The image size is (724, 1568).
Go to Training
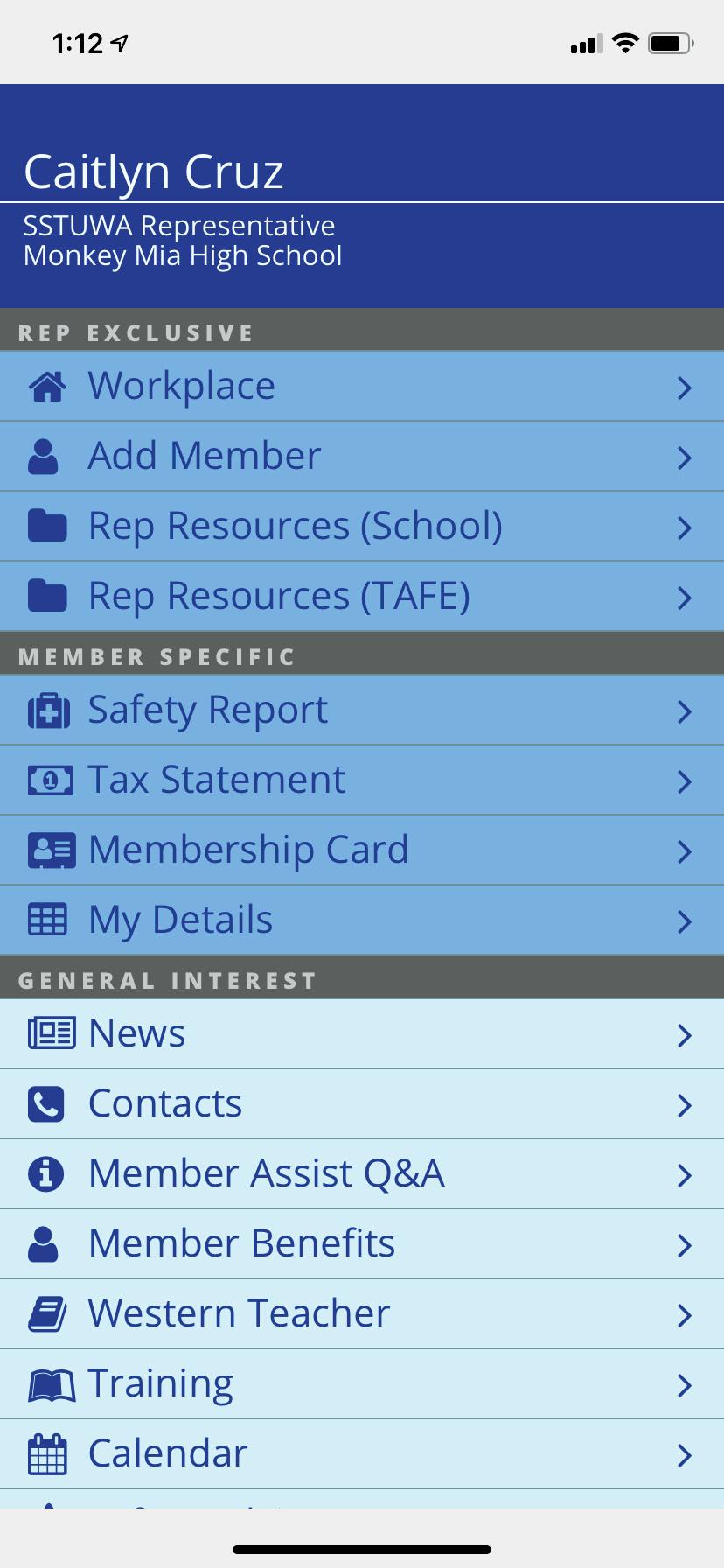[x=361, y=1383]
